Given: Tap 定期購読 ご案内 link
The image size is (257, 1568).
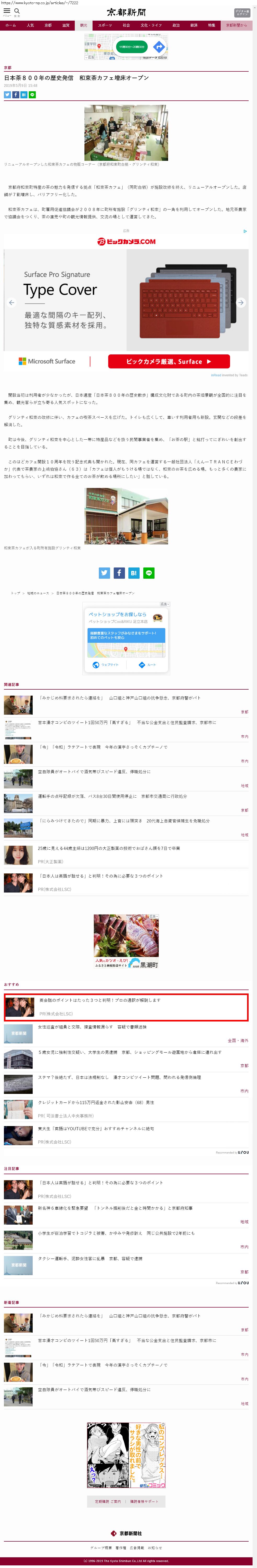Looking at the screenshot, I should pyautogui.click(x=108, y=1502).
